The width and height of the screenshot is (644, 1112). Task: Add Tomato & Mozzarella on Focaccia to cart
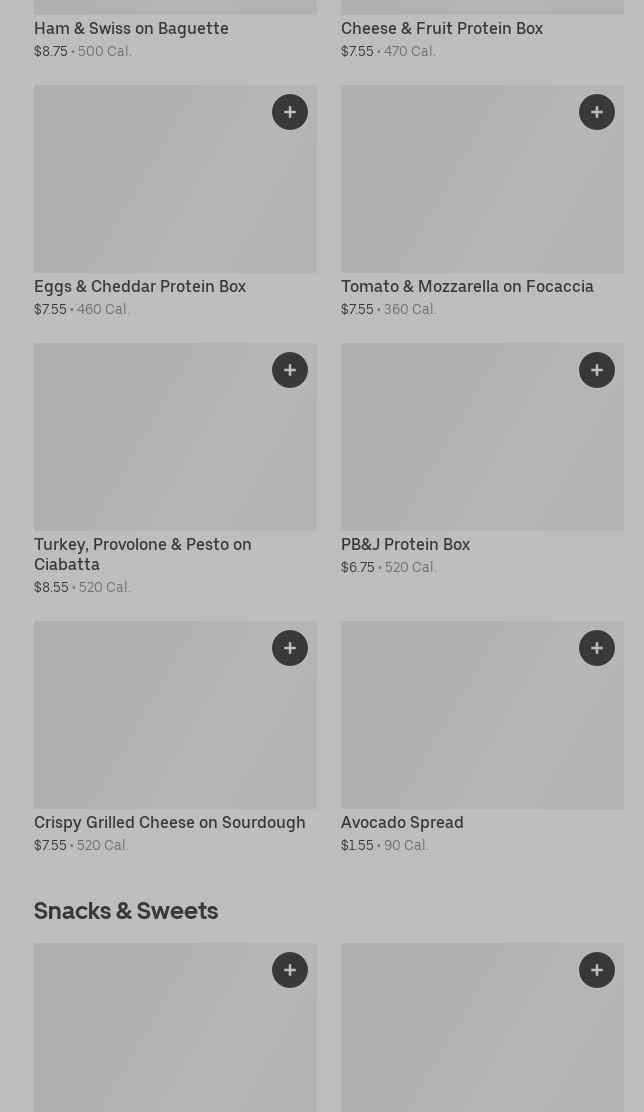coord(596,112)
